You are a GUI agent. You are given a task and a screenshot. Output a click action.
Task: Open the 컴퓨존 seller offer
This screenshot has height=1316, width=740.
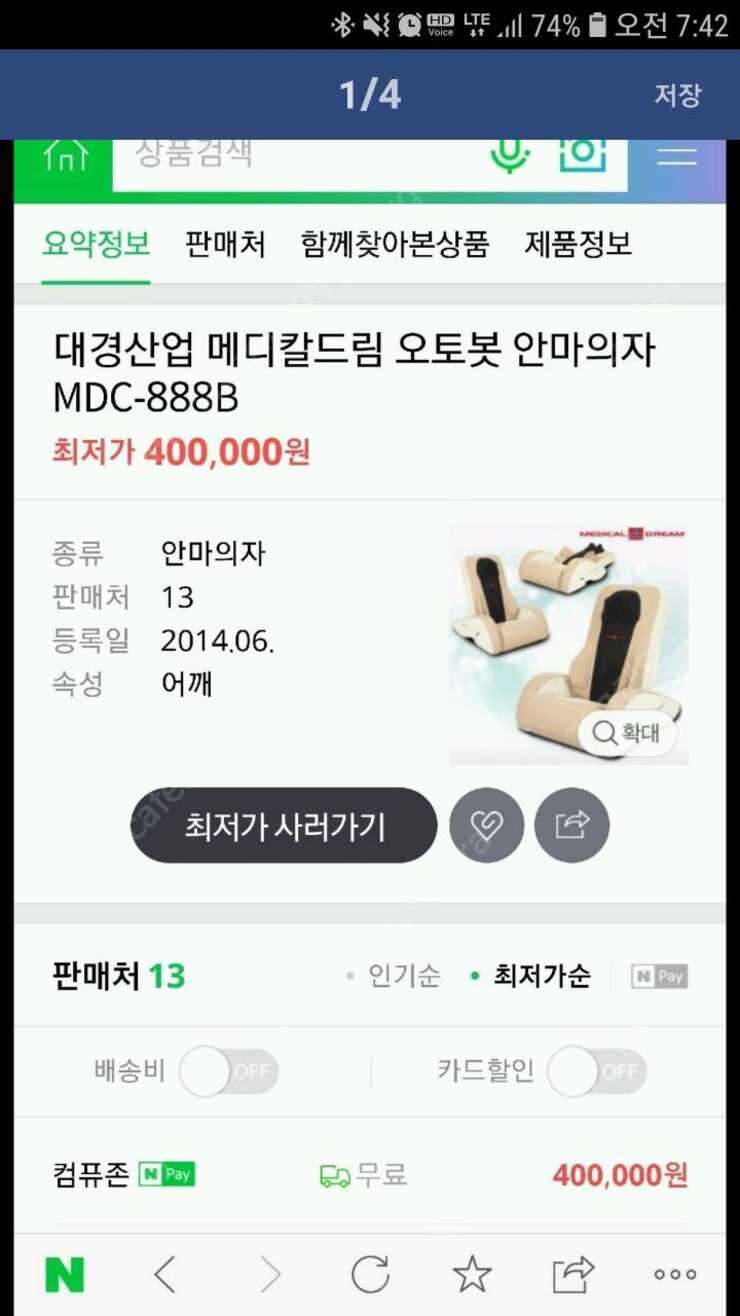tap(370, 1174)
